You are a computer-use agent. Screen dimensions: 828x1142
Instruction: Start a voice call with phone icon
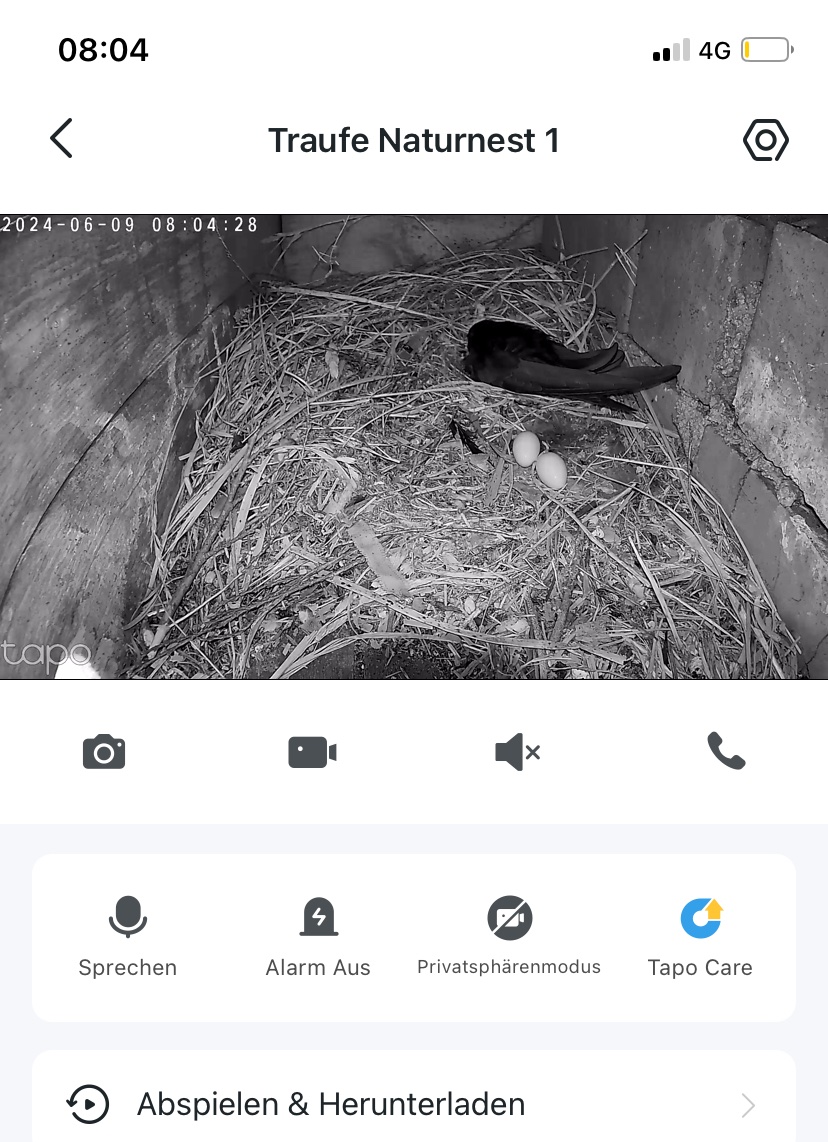point(726,751)
